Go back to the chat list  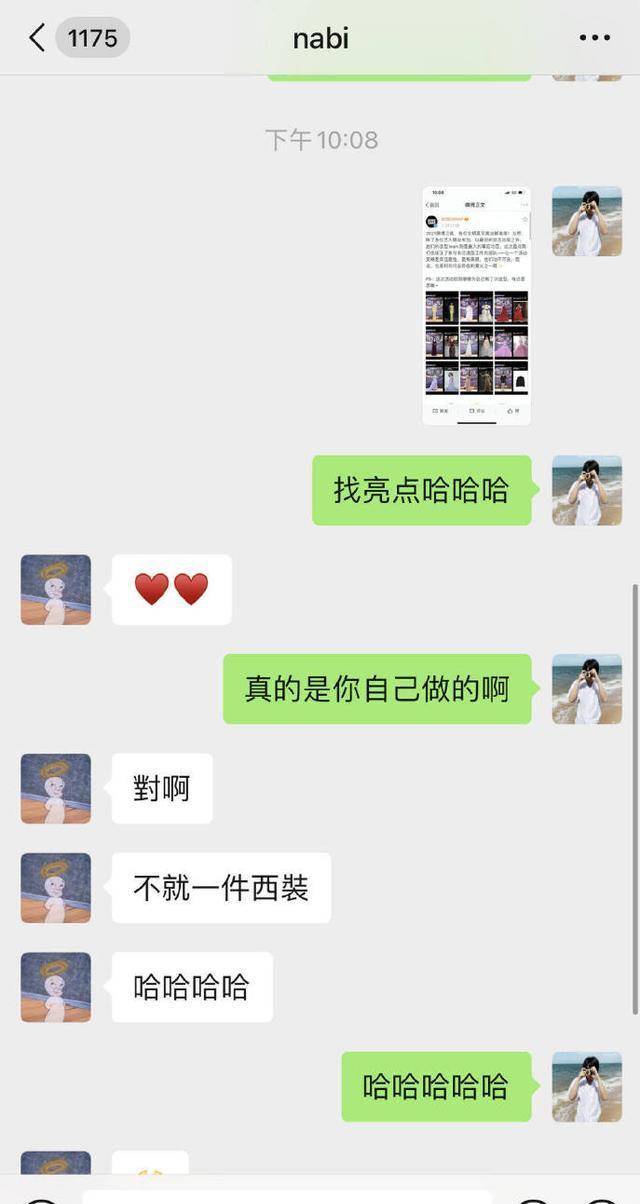tap(37, 38)
